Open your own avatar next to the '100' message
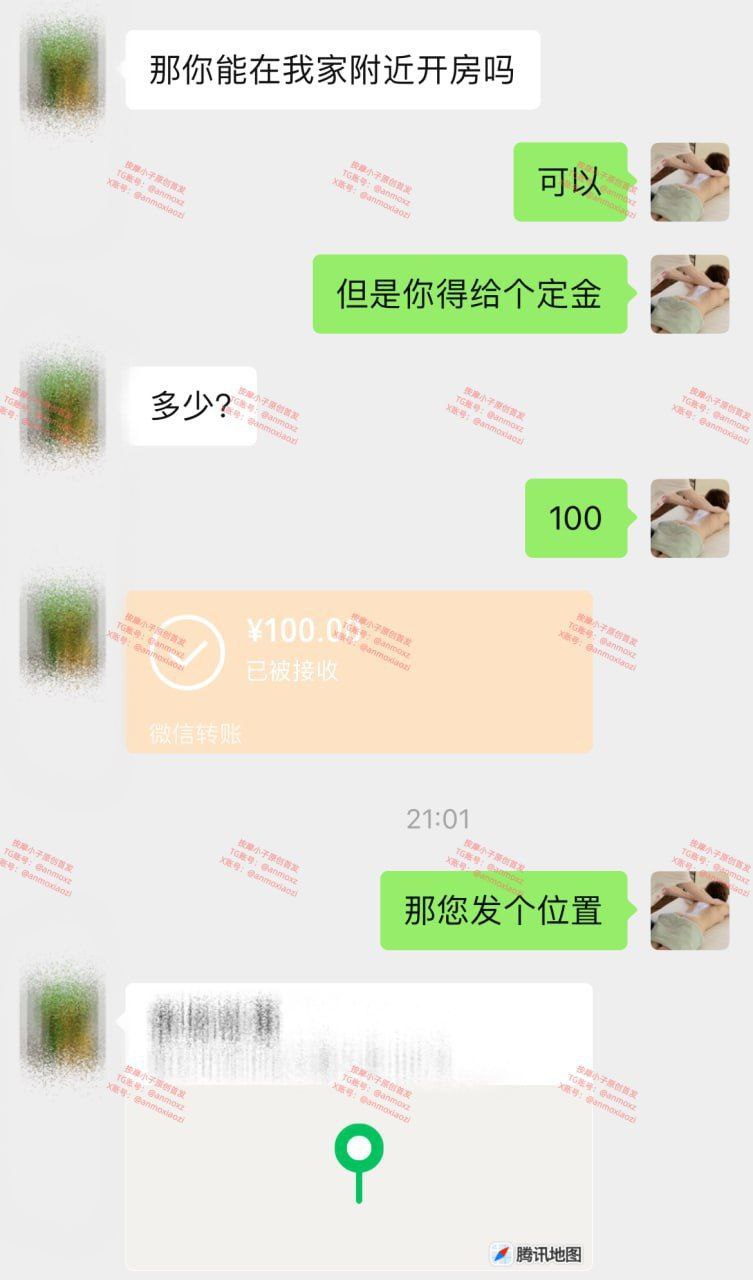The width and height of the screenshot is (753, 1280). (689, 518)
